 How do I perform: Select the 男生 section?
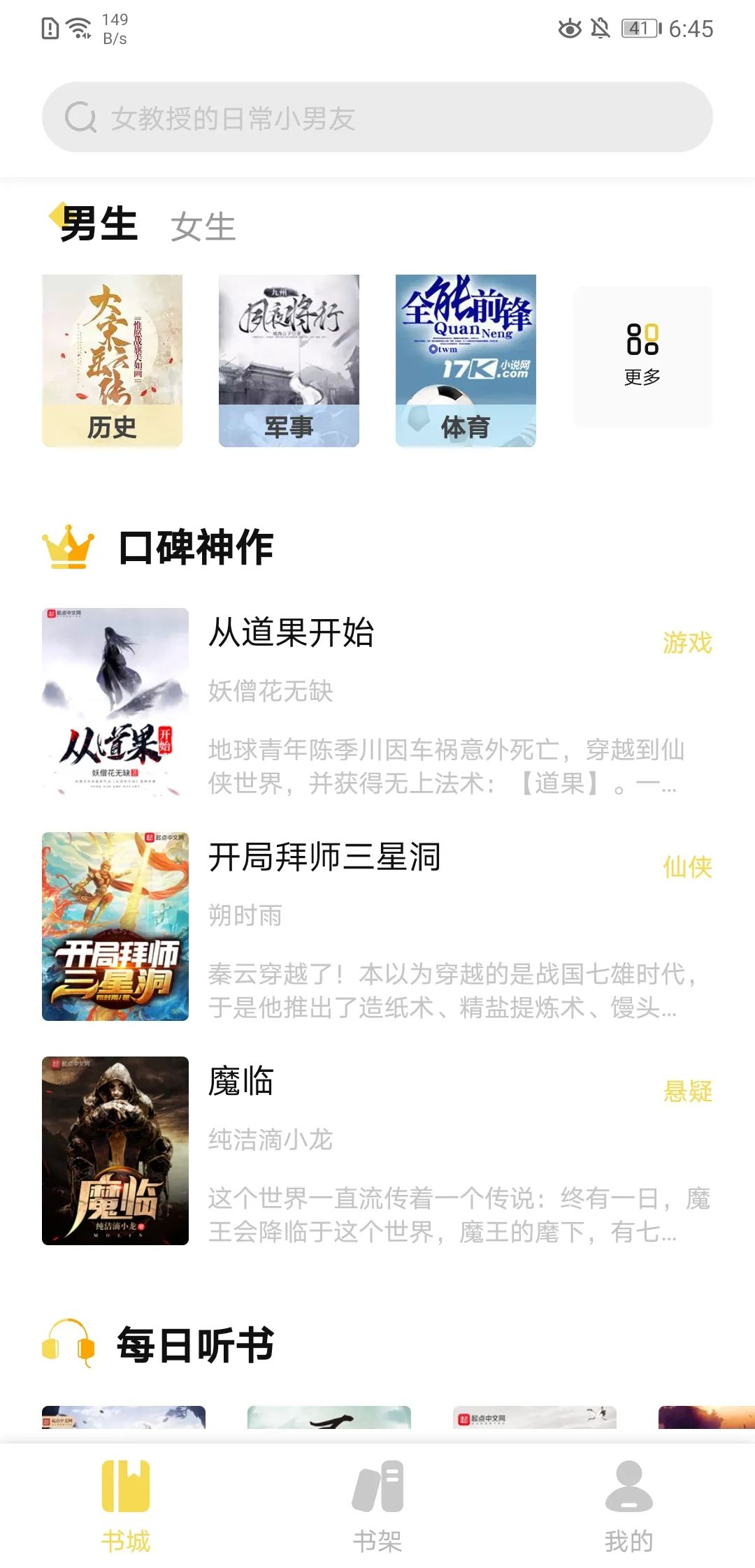[98, 225]
